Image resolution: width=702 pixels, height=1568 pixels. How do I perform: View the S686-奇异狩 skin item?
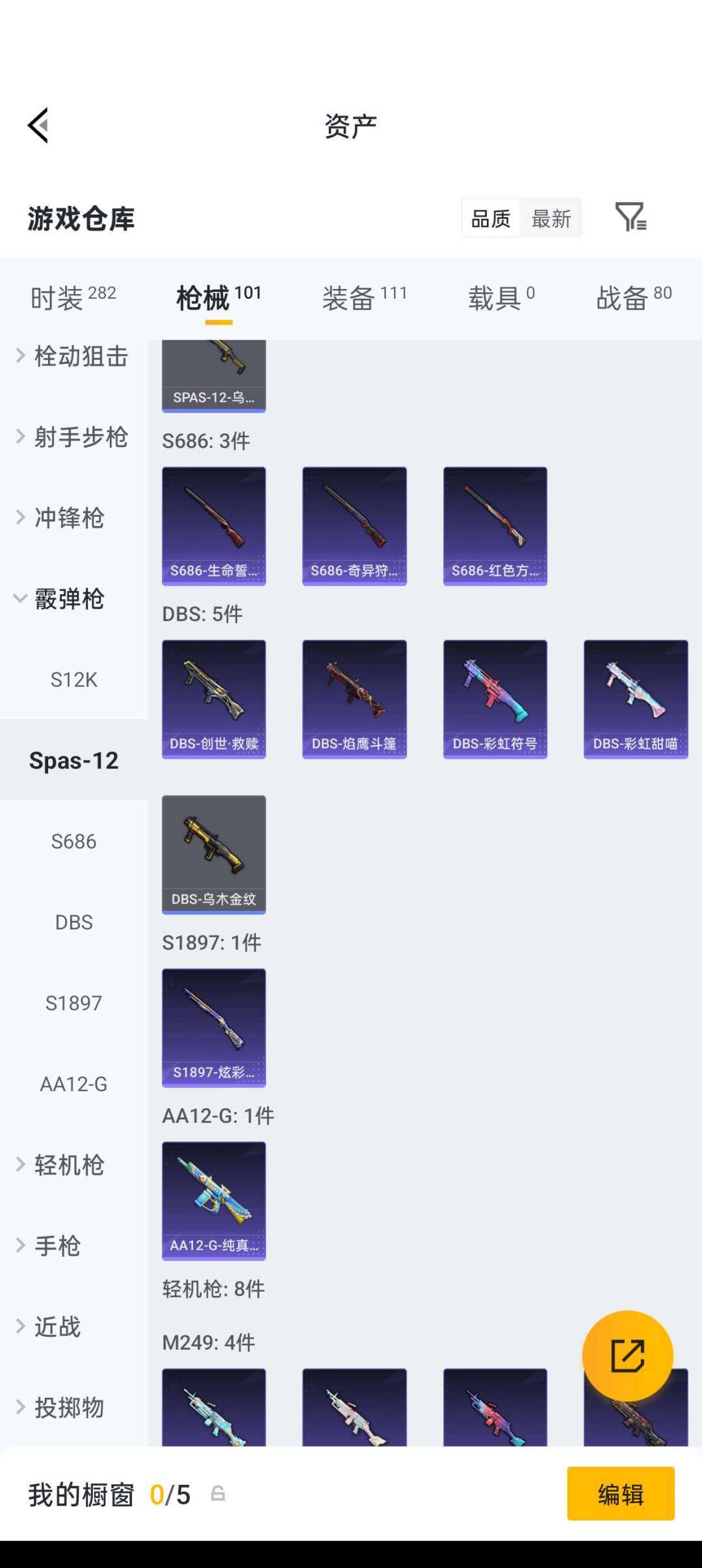[x=354, y=525]
